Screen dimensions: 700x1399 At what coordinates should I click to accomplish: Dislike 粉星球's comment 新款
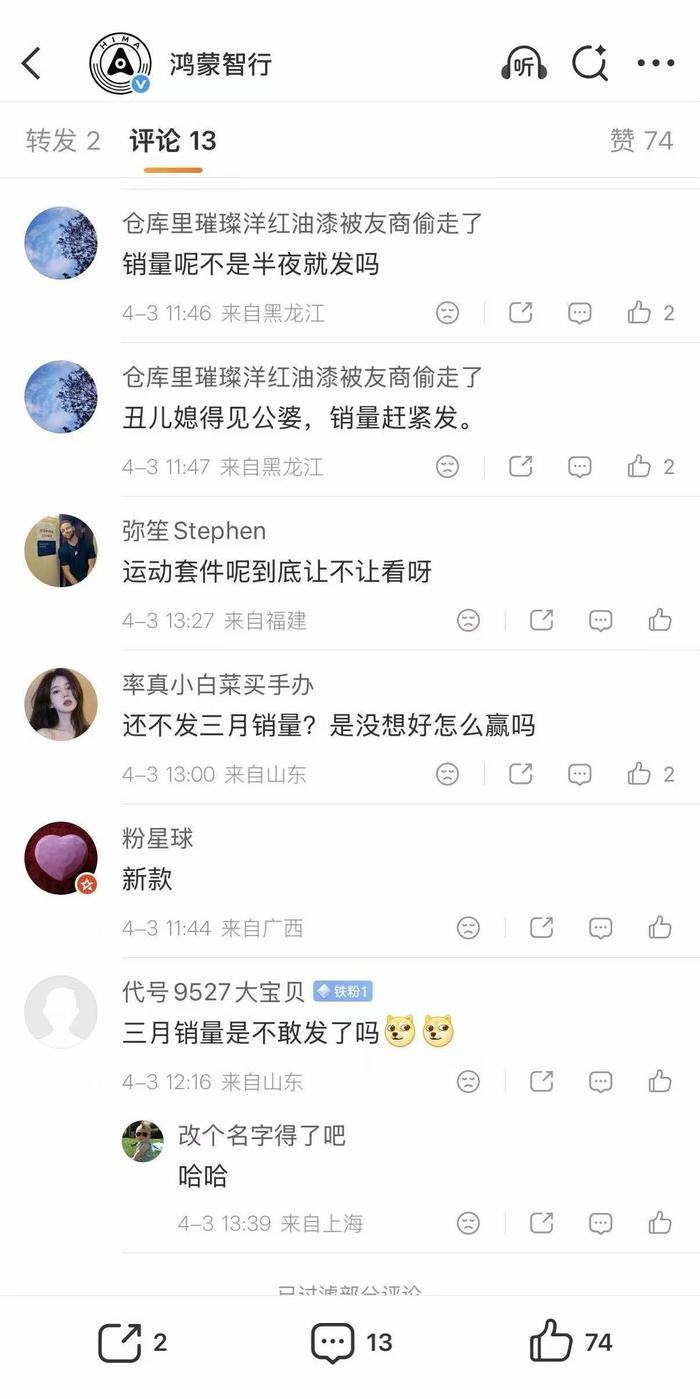(x=468, y=927)
